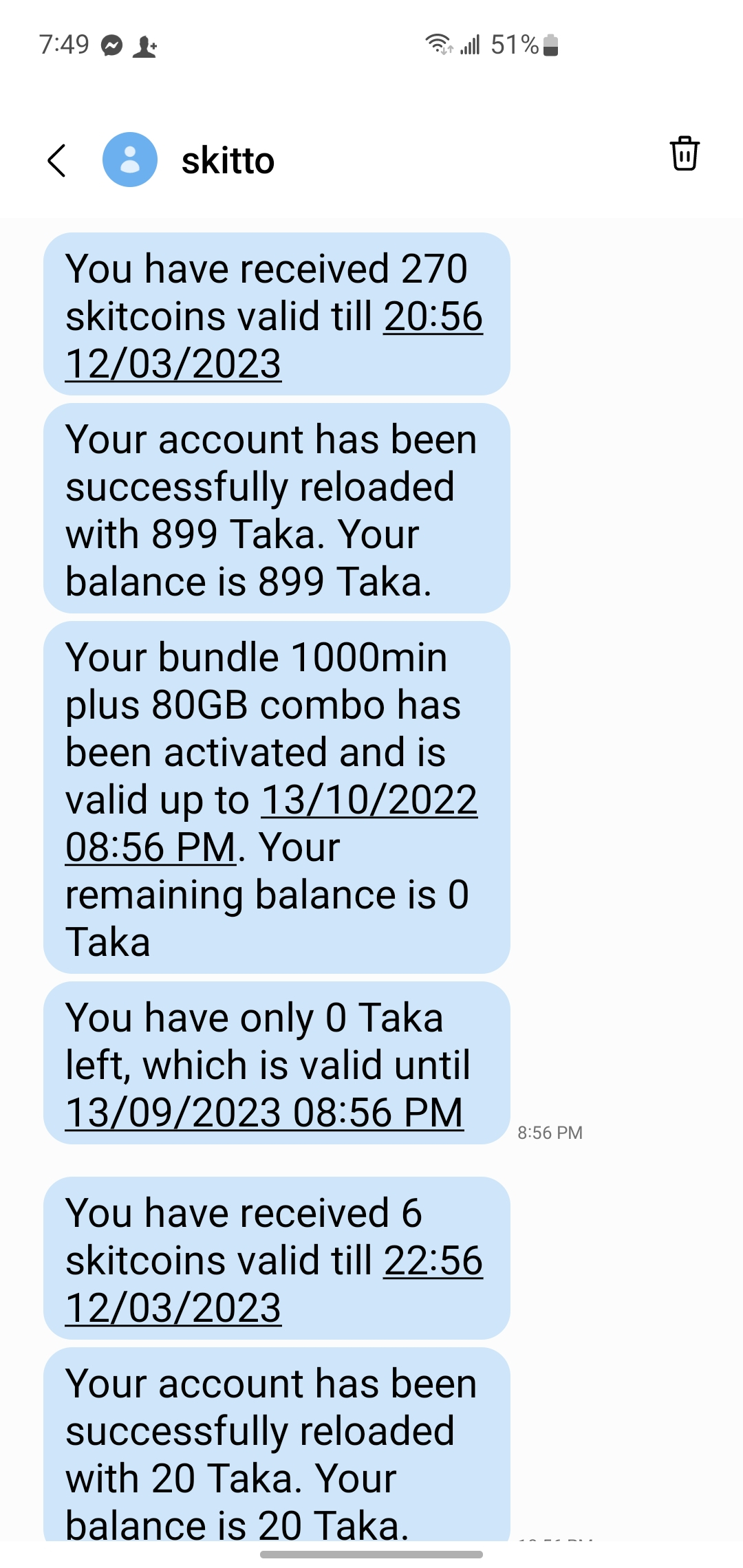Image resolution: width=743 pixels, height=1568 pixels.
Task: Tap the 13/10/2022 08:56 PM link
Action: 369,800
